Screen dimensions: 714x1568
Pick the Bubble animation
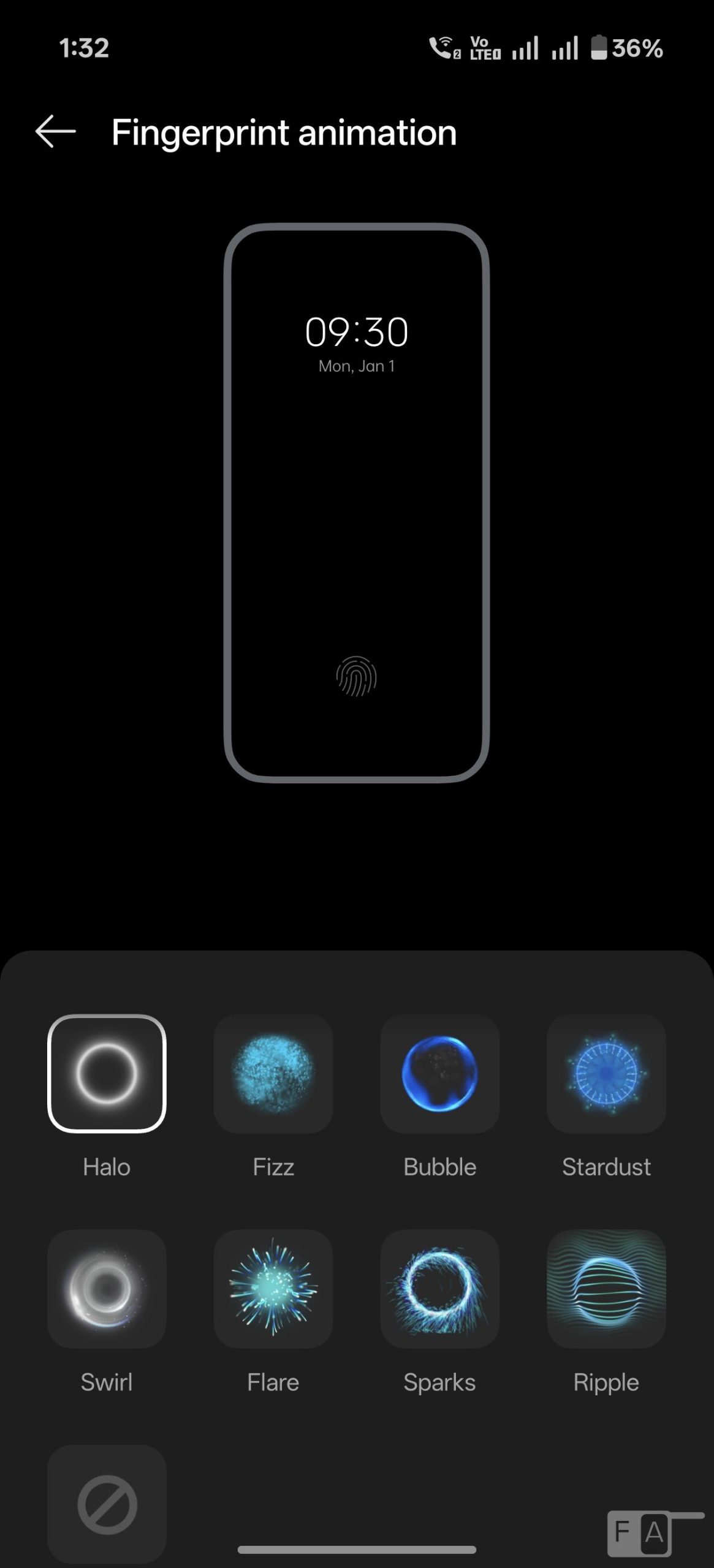pos(440,1073)
